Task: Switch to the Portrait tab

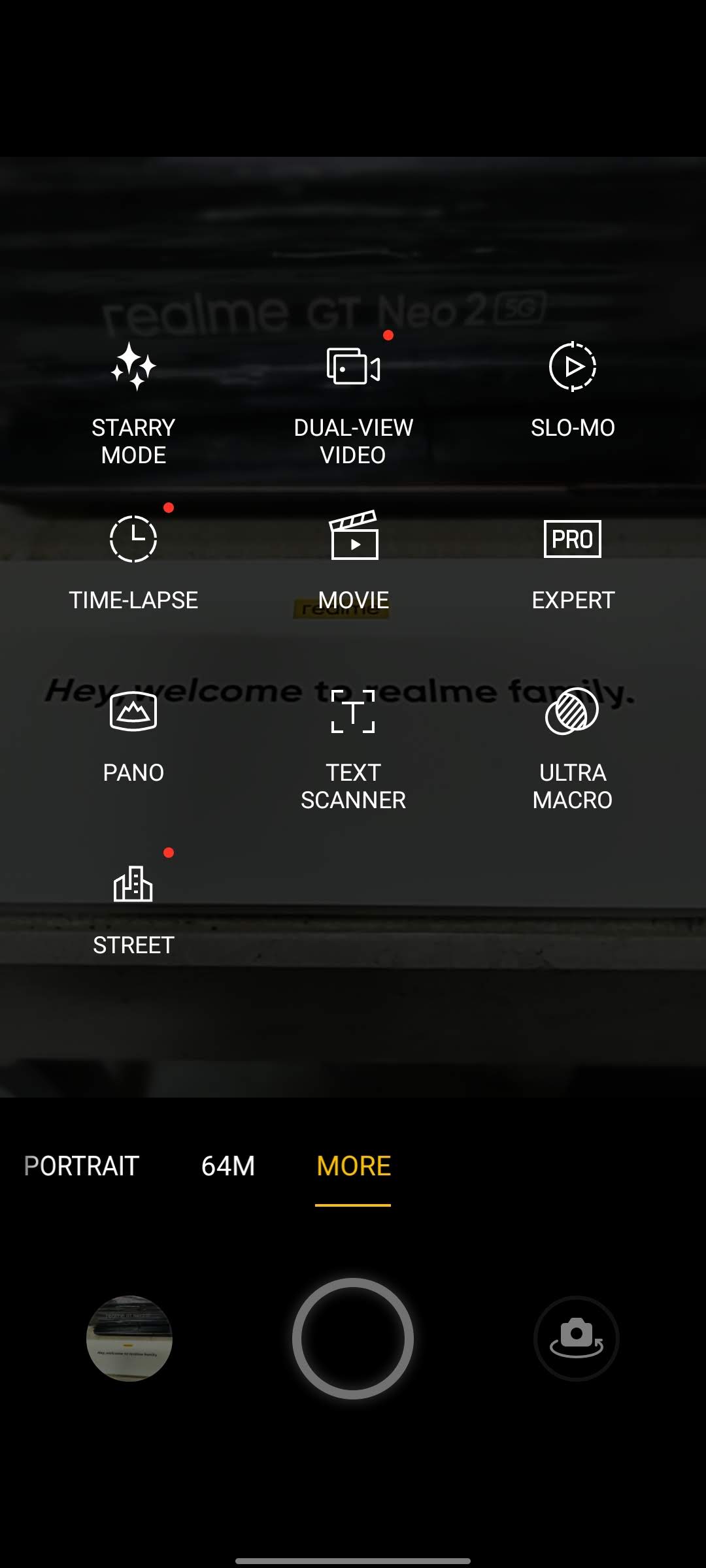Action: click(81, 1166)
